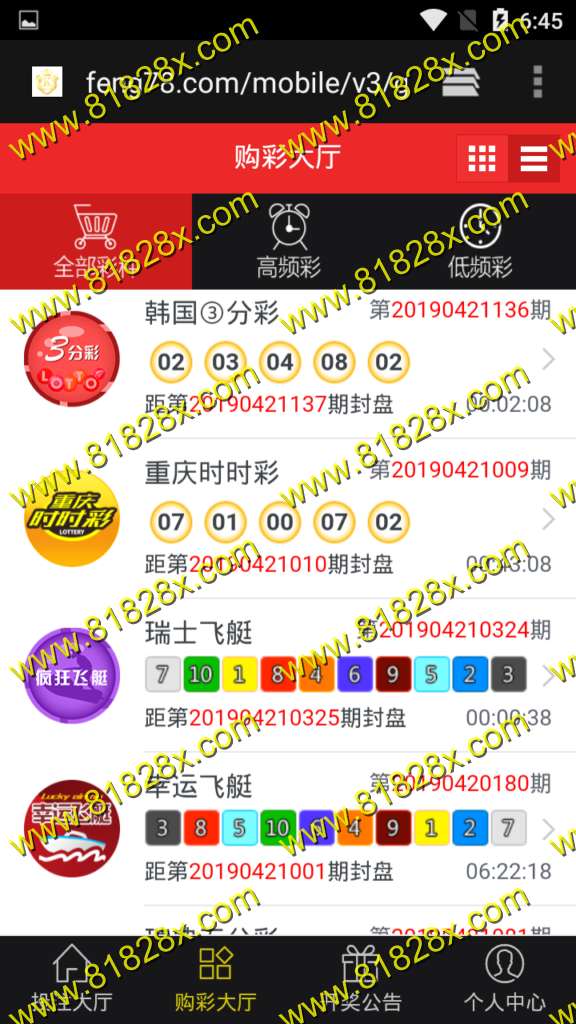Open the browser tabs switcher
576x1024 pixels.
pyautogui.click(x=461, y=82)
